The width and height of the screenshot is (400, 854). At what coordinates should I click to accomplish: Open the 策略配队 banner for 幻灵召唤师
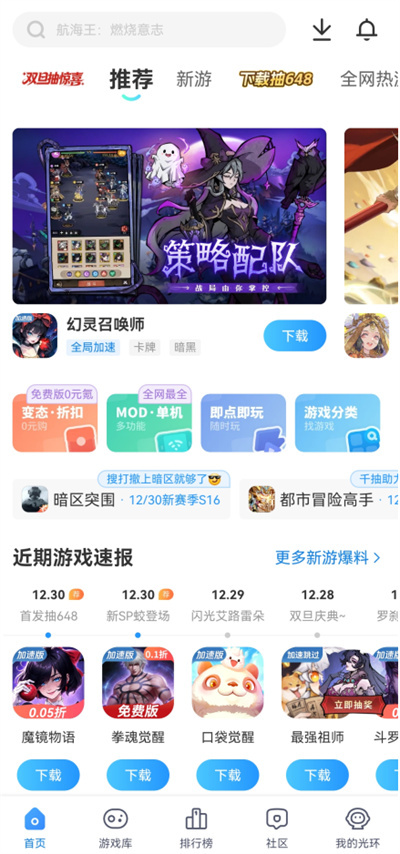click(x=169, y=216)
